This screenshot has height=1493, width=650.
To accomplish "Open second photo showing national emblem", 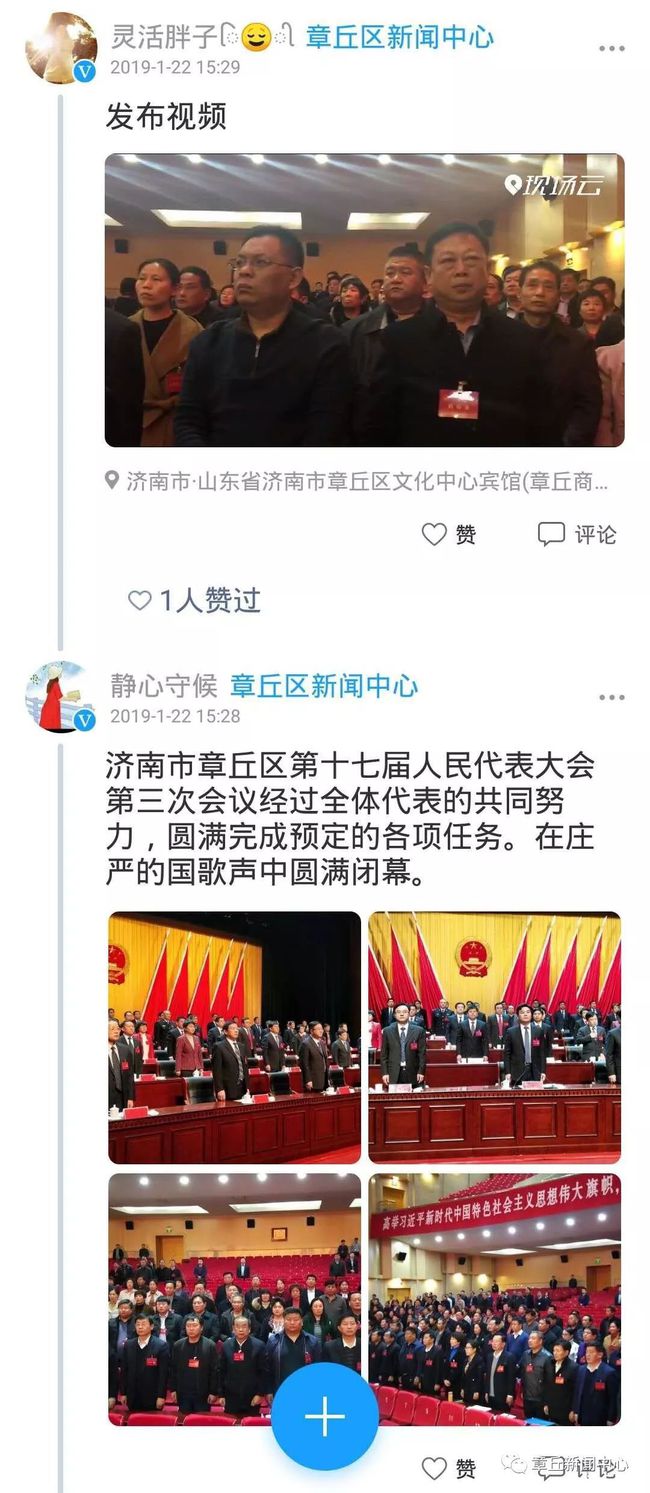I will (494, 1037).
